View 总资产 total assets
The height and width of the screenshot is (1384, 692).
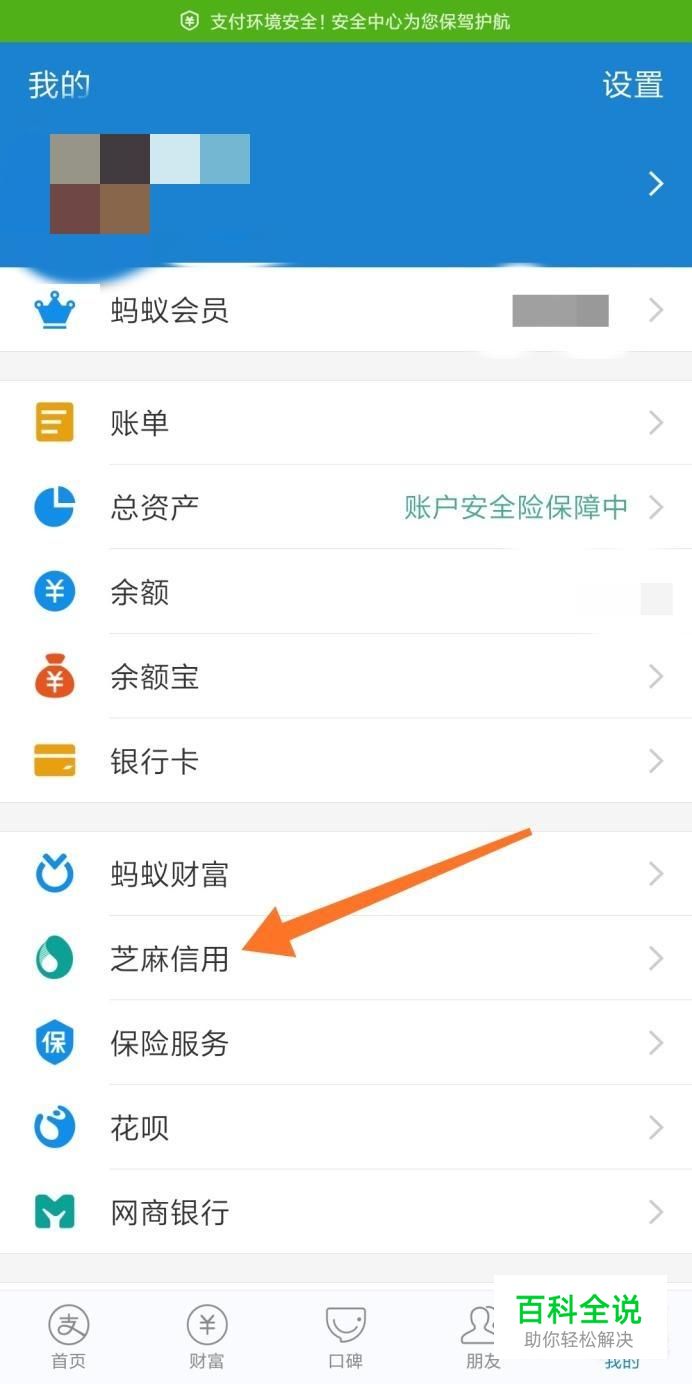click(x=346, y=507)
